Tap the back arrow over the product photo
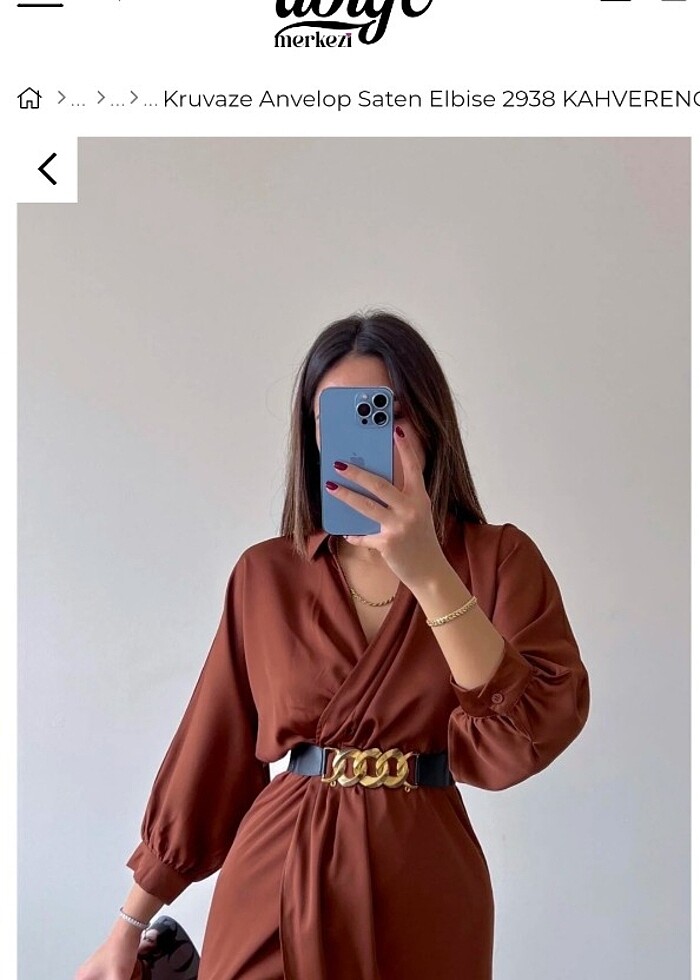700x980 pixels. pyautogui.click(x=47, y=169)
